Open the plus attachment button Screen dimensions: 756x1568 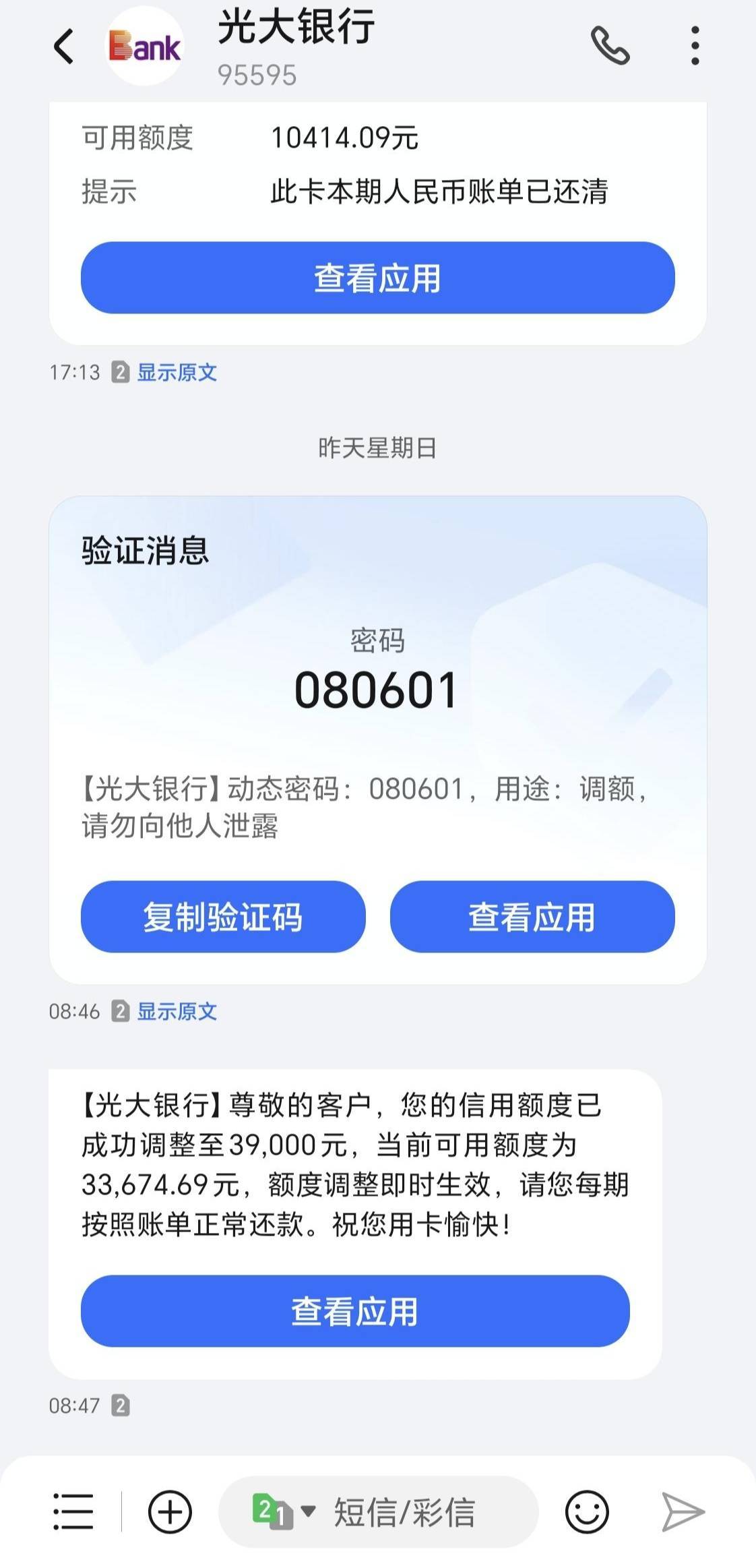click(170, 1511)
